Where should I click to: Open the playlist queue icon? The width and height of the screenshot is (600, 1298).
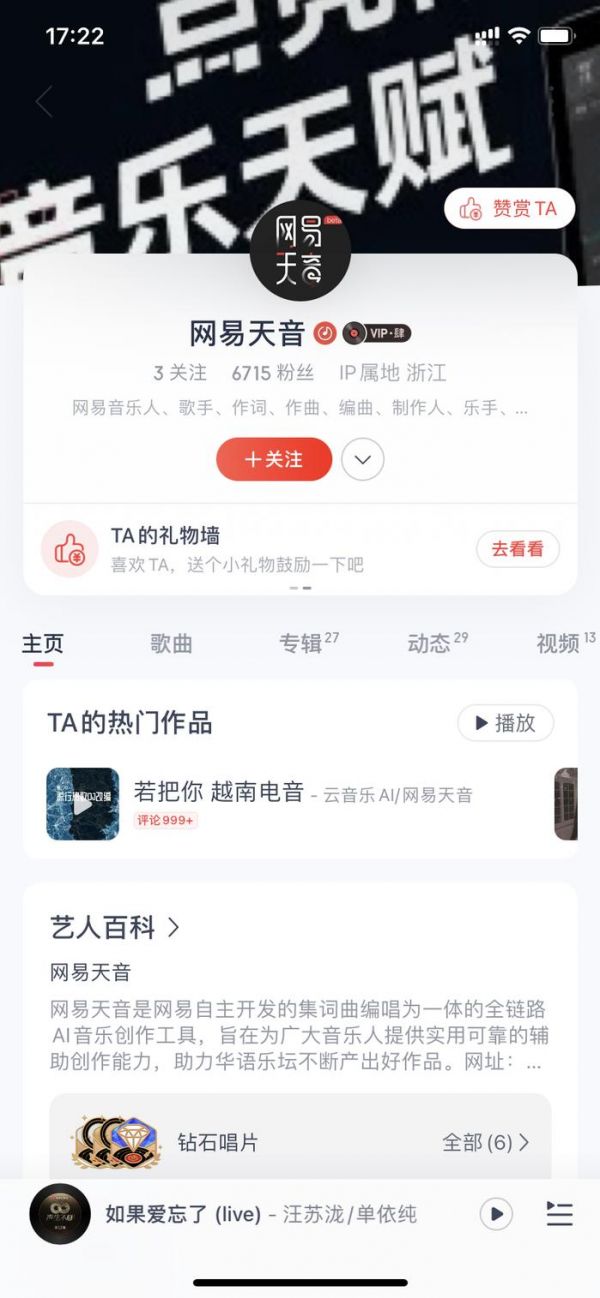coord(559,1214)
